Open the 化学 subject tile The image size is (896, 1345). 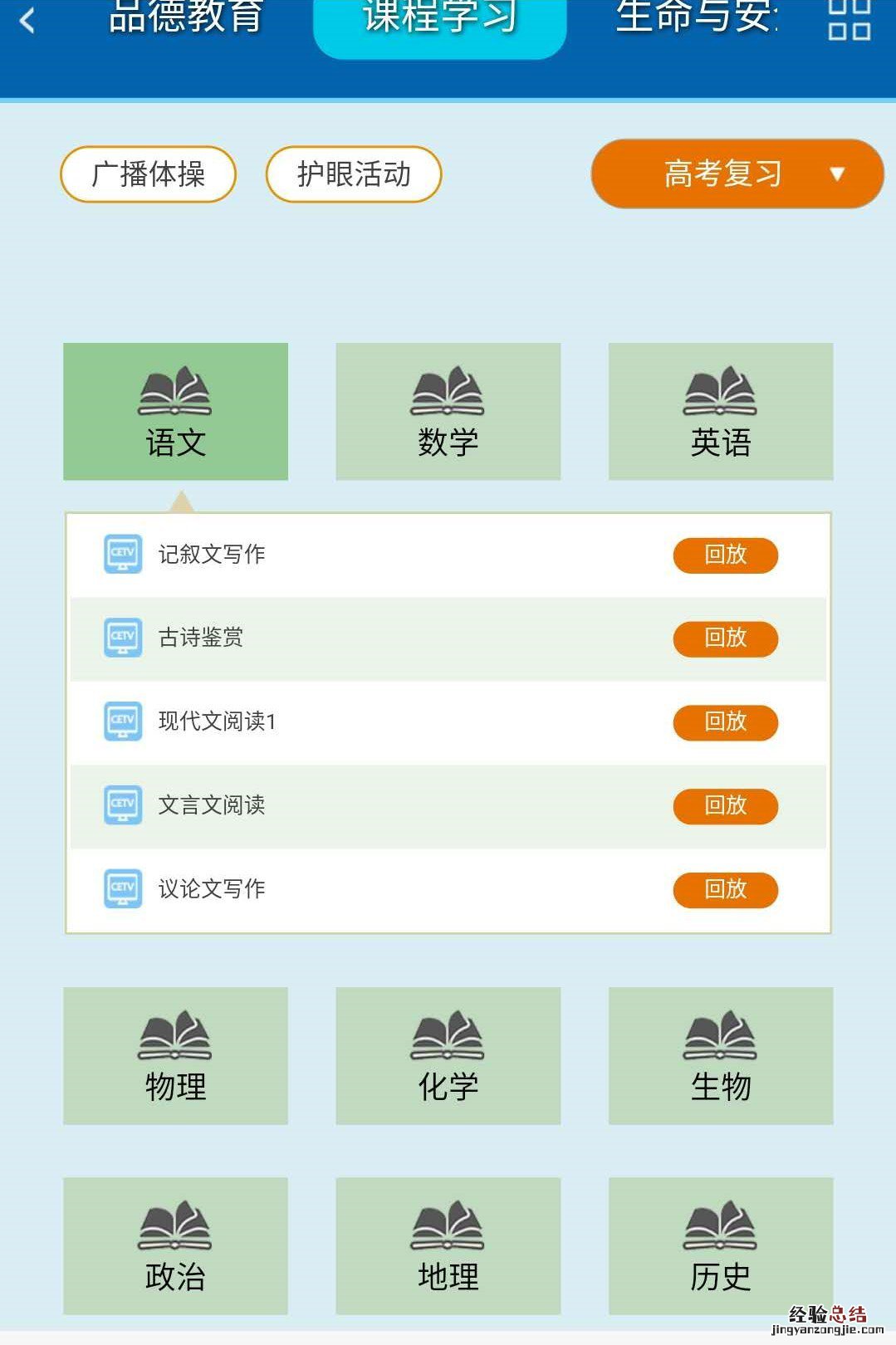coord(448,1056)
